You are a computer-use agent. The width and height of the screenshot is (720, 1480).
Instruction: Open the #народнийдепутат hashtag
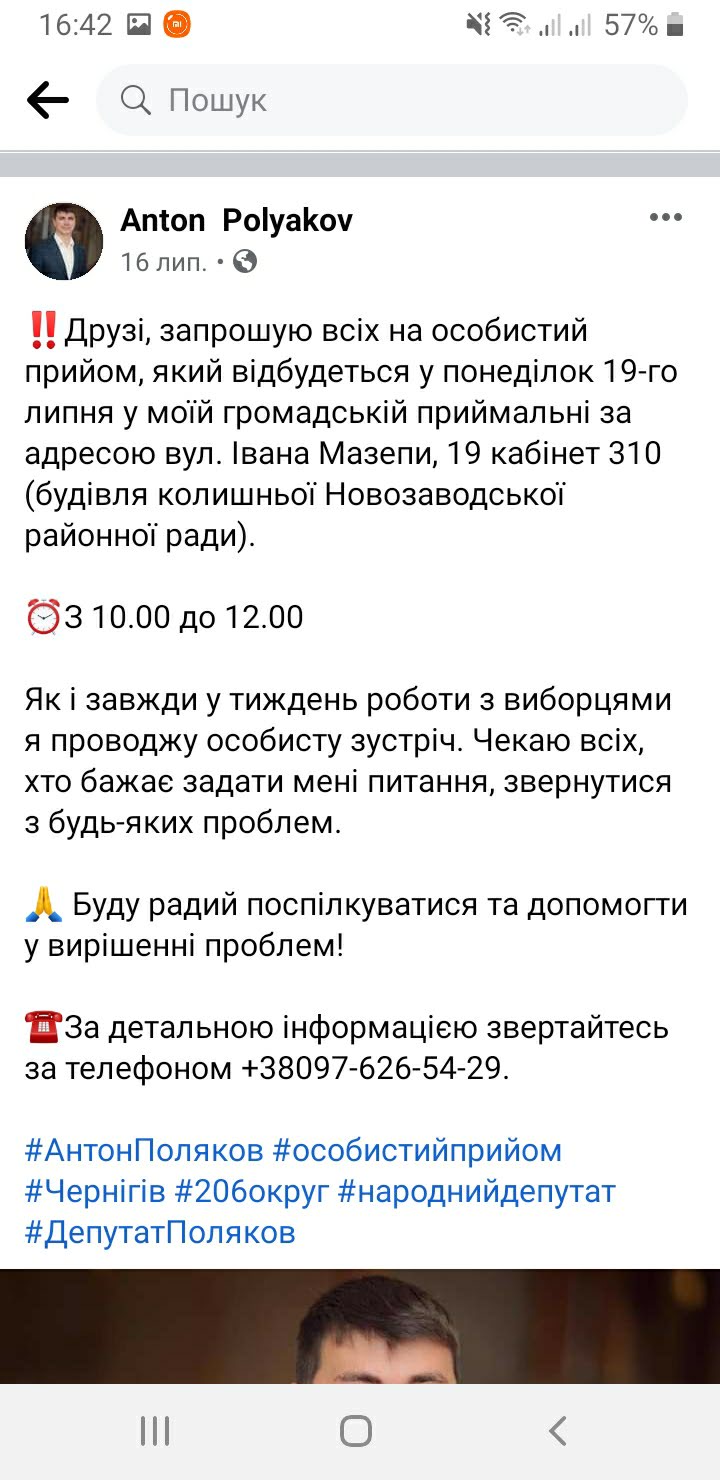[476, 1191]
